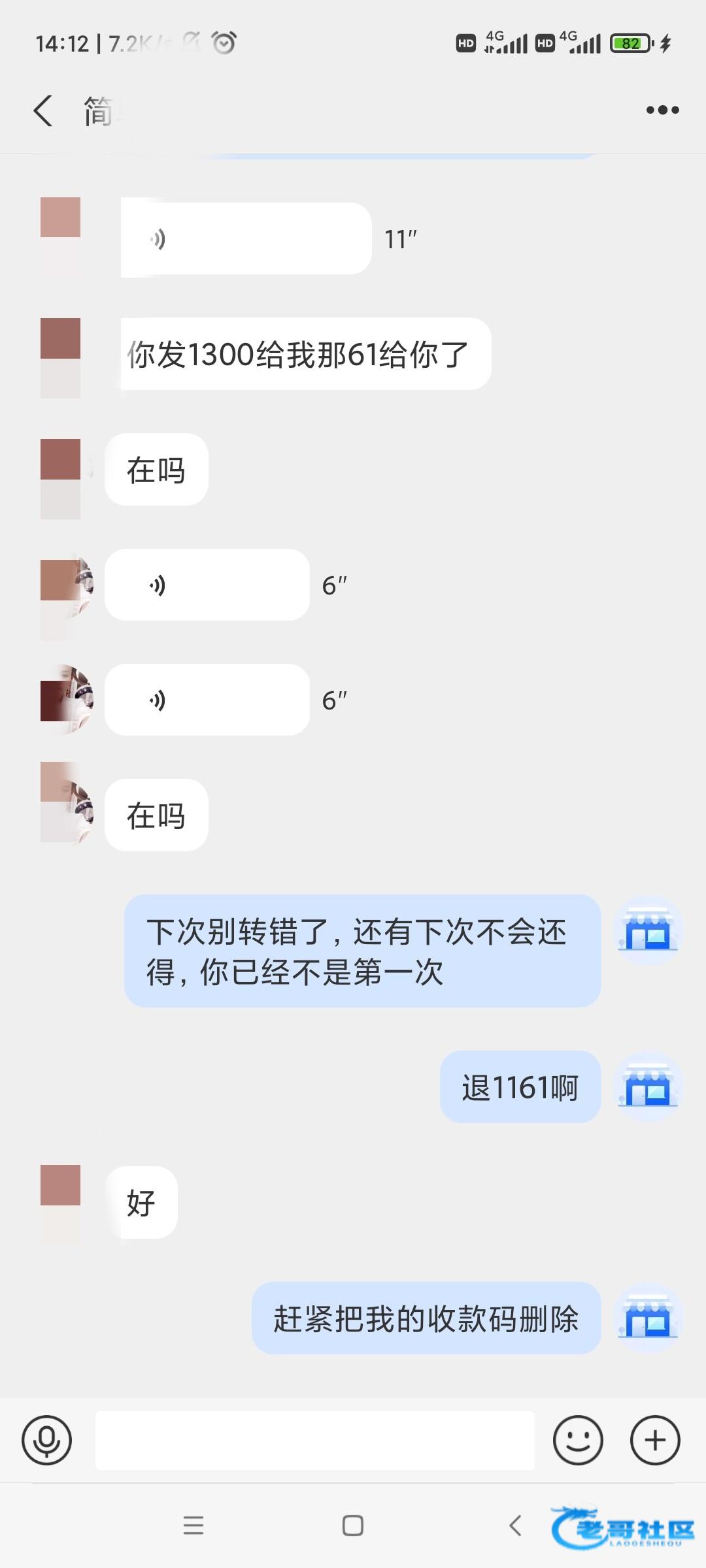Open the emoji picker
Viewport: 706px width, 1568px height.
[577, 1440]
